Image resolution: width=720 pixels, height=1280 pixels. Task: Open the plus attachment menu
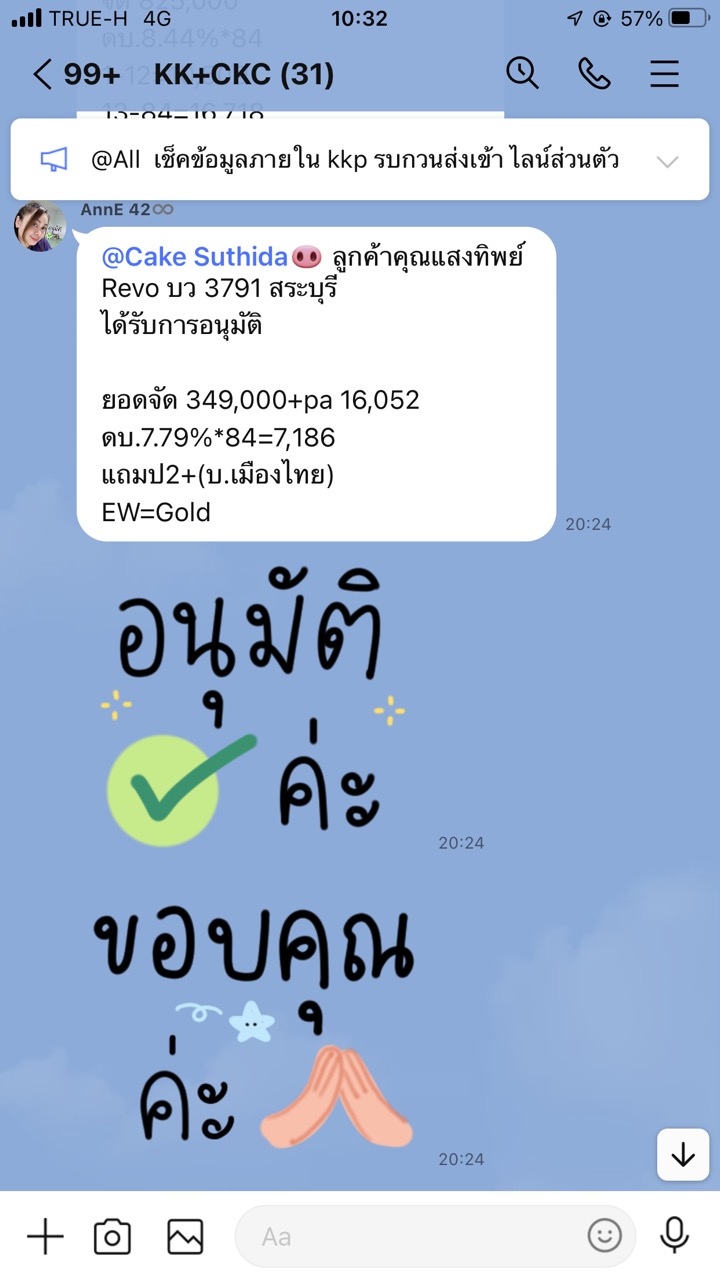(x=44, y=1237)
